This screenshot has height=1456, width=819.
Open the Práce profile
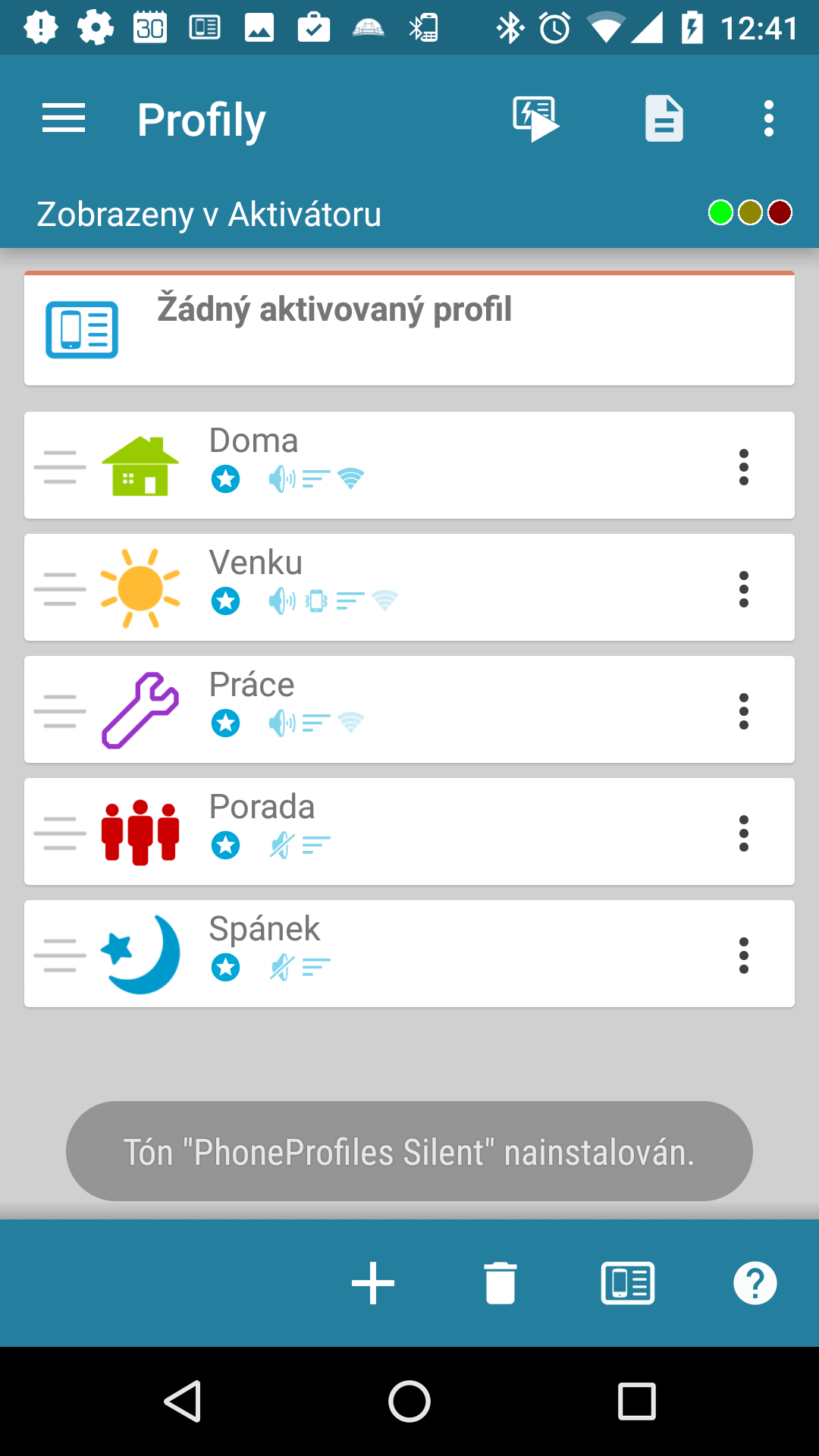(409, 710)
